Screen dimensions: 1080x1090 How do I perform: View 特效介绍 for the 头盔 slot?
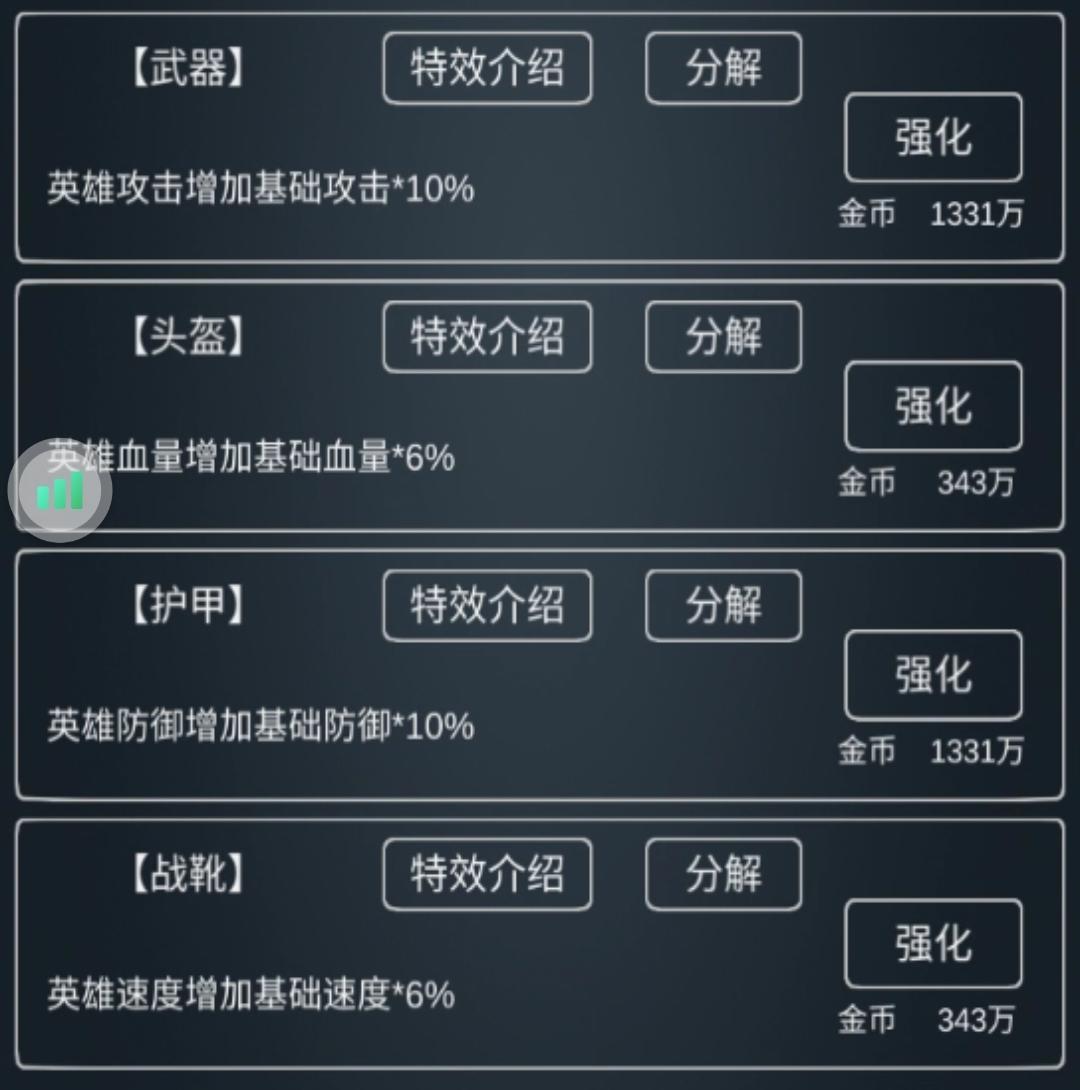tap(487, 337)
